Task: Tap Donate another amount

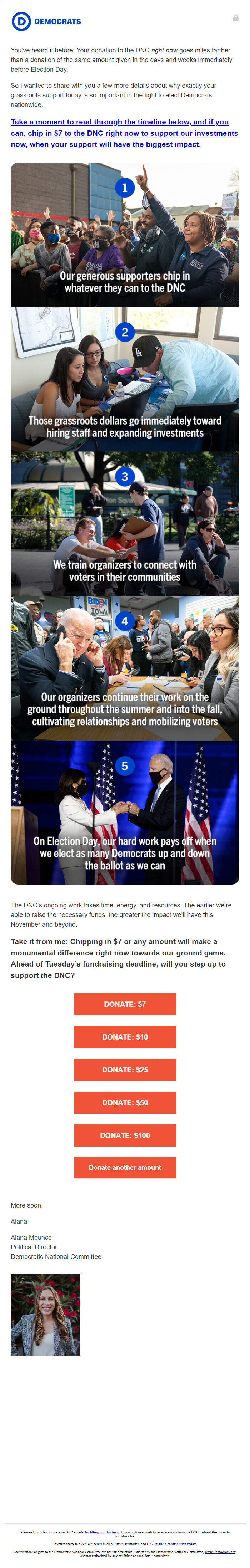Action: coord(124,1168)
